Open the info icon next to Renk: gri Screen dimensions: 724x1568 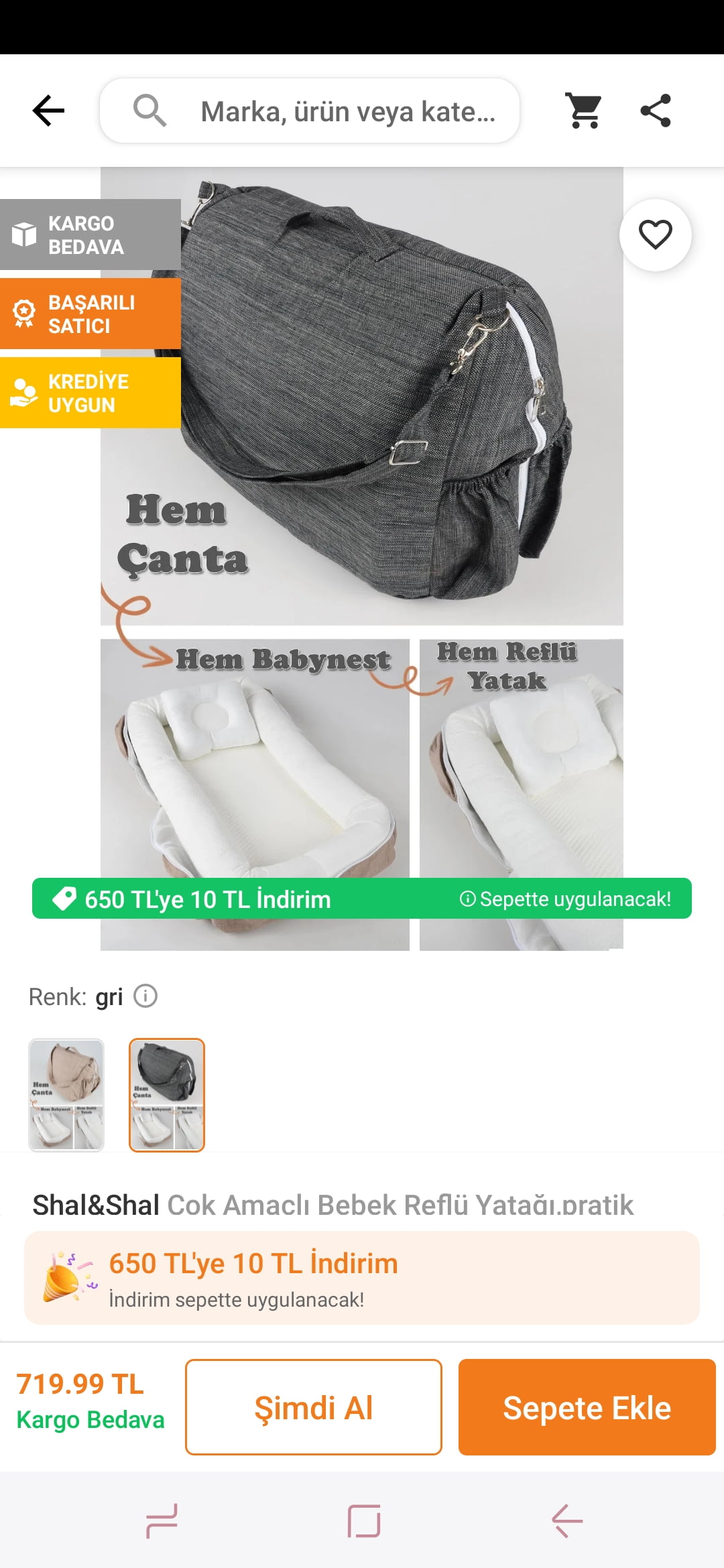point(145,996)
